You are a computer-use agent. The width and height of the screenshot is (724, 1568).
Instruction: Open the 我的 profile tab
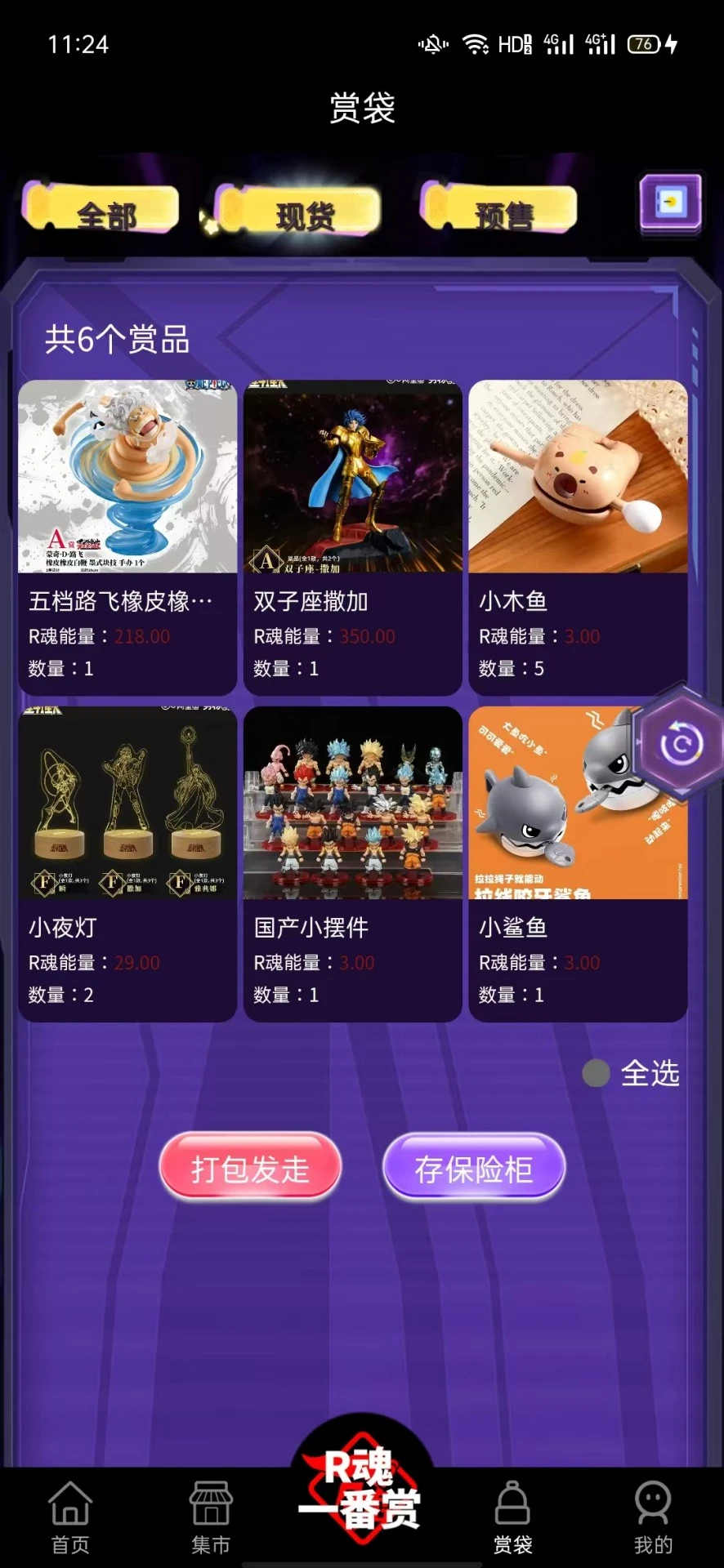tap(653, 1517)
